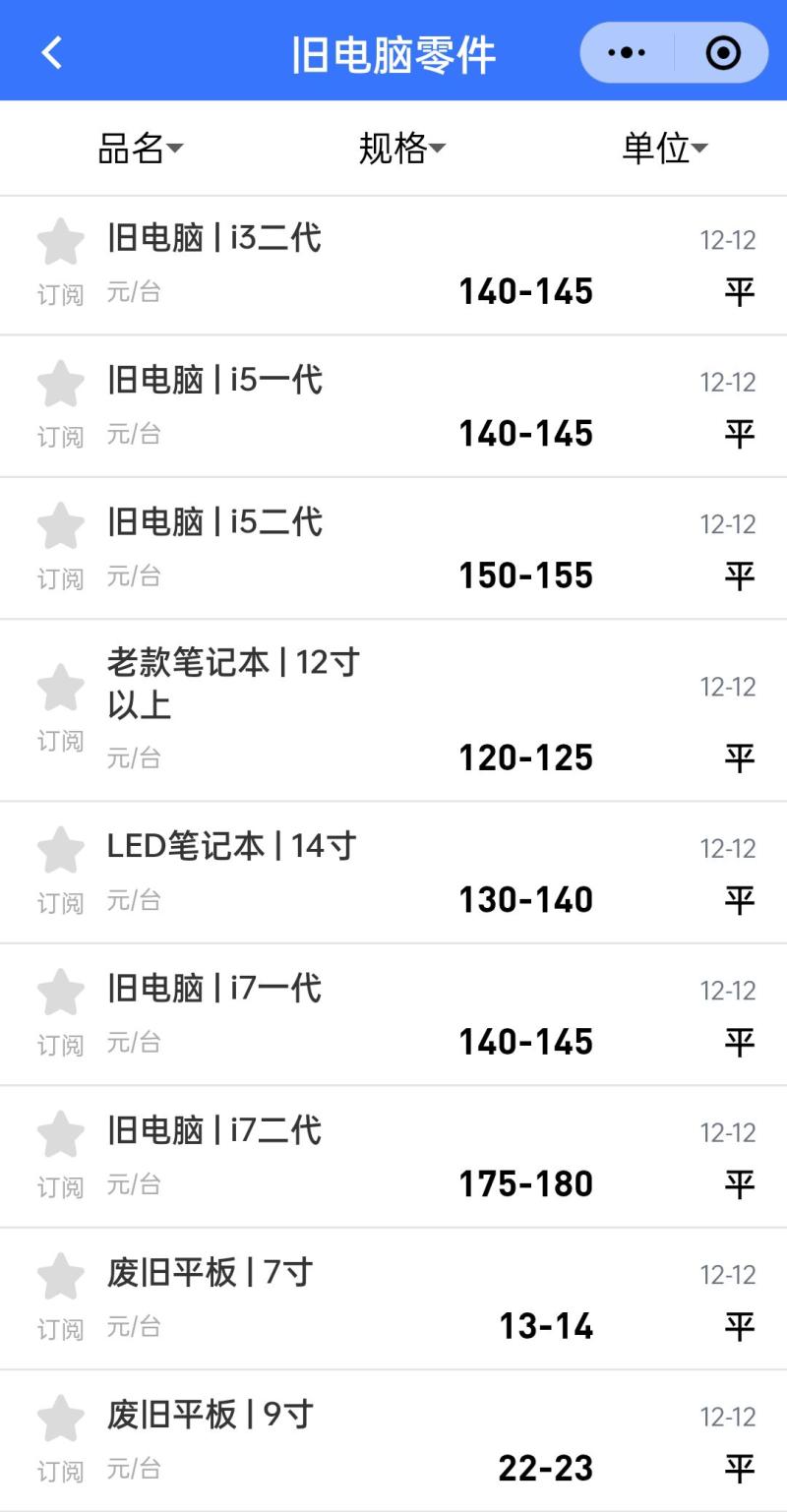The image size is (787, 1512).
Task: Expand the 规格 filter dropdown
Action: coord(401,149)
